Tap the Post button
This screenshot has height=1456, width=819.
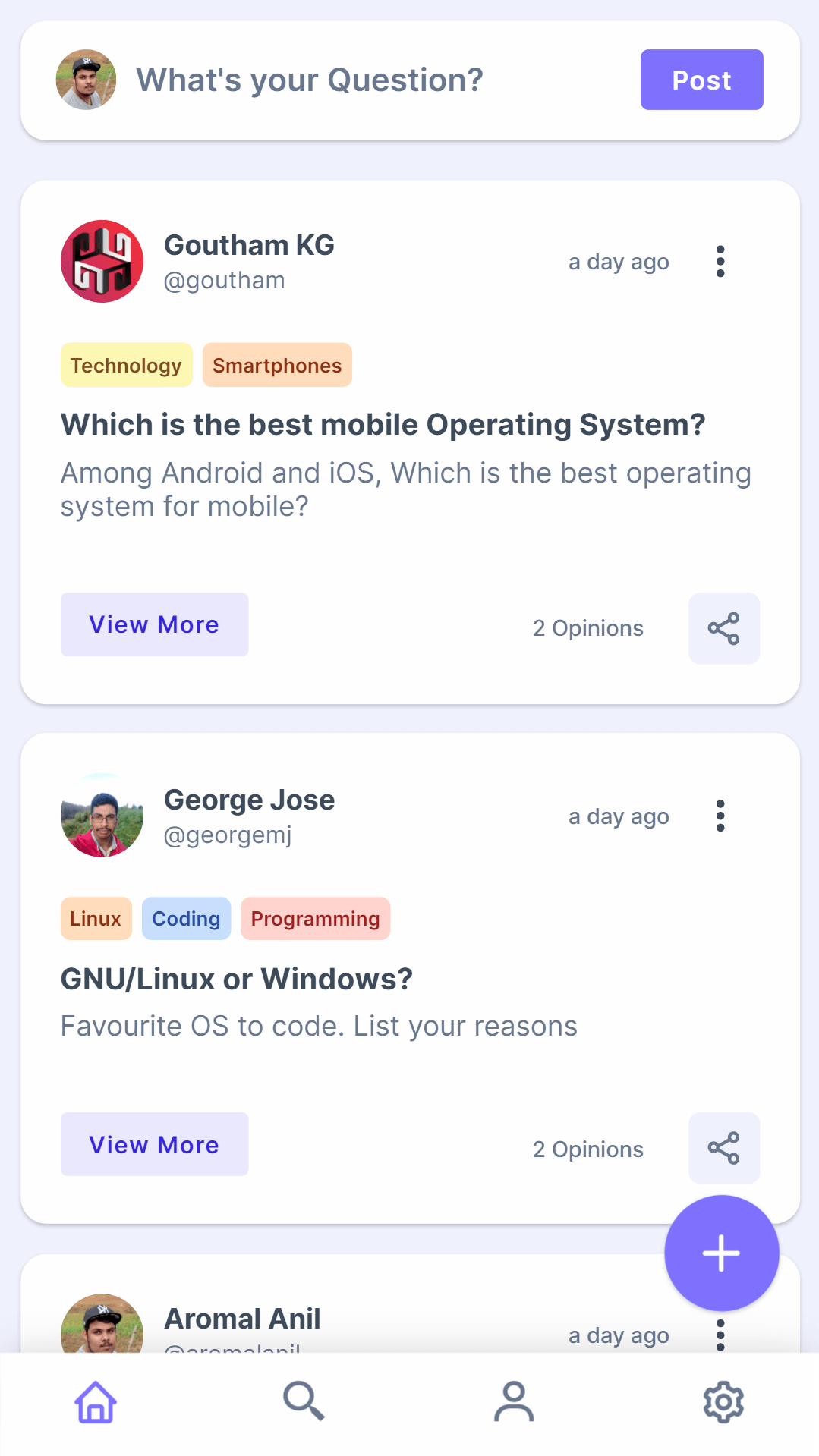click(701, 80)
